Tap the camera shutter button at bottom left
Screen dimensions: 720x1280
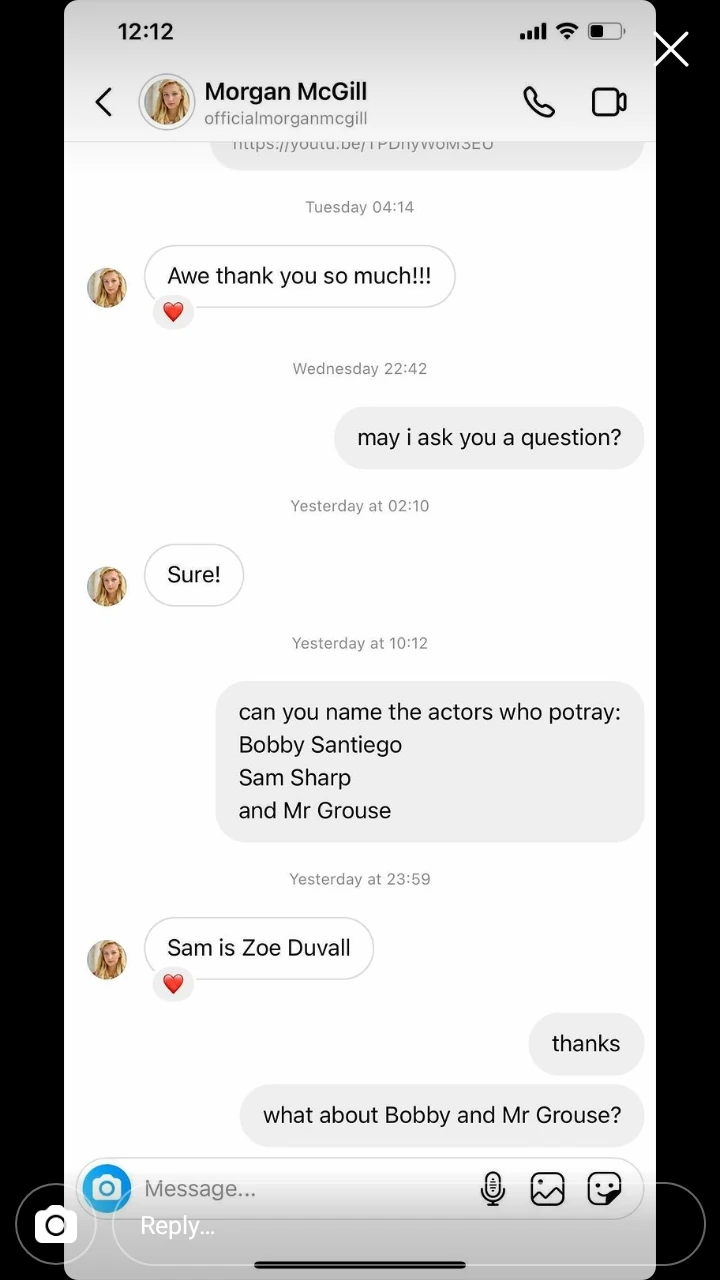[55, 1224]
